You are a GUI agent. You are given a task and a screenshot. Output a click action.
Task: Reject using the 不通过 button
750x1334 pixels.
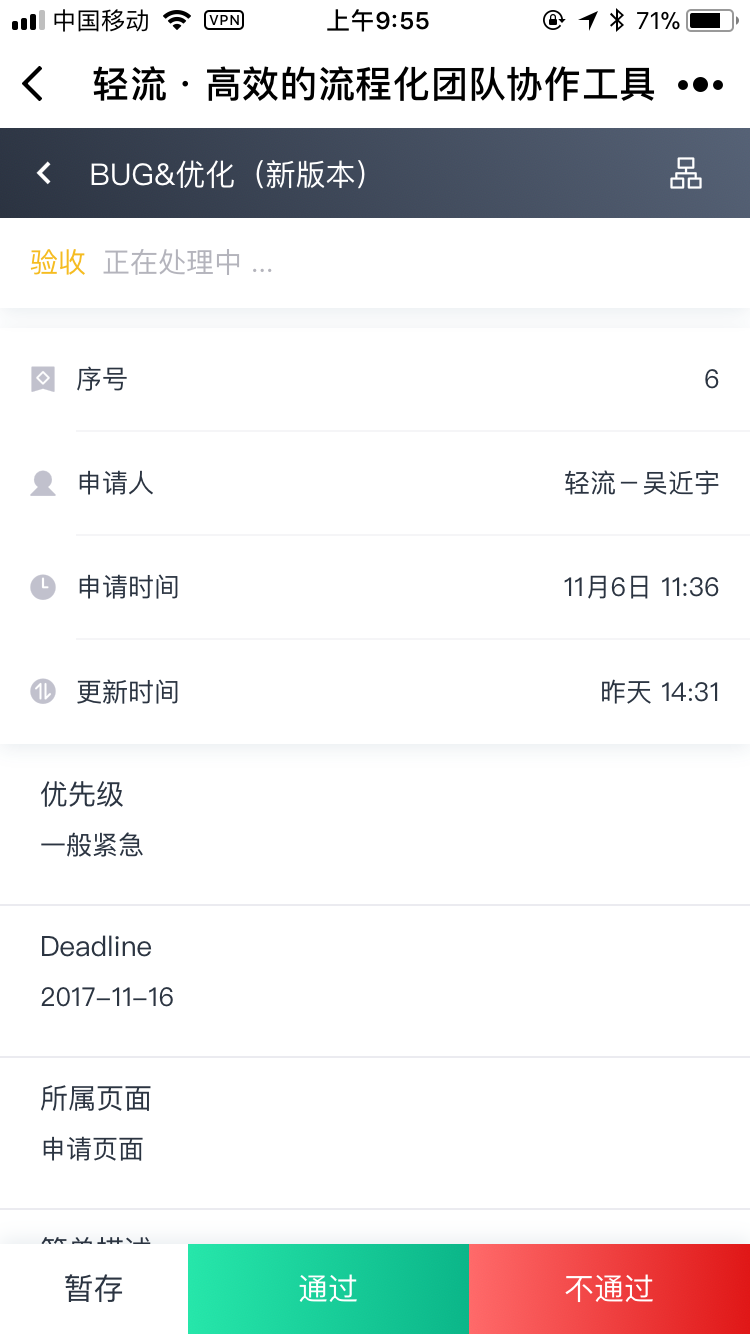tap(609, 1289)
